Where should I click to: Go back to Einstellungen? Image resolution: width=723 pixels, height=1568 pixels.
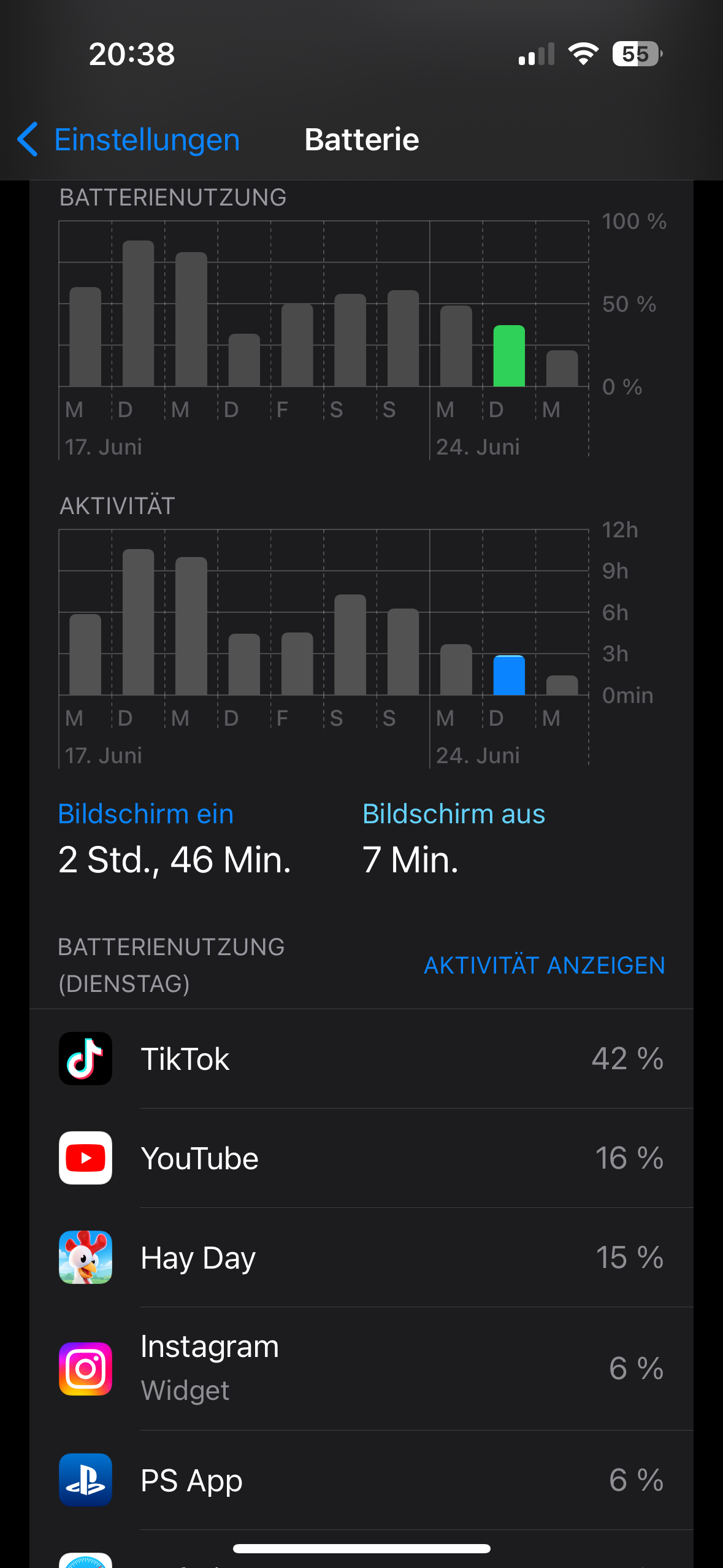point(129,140)
